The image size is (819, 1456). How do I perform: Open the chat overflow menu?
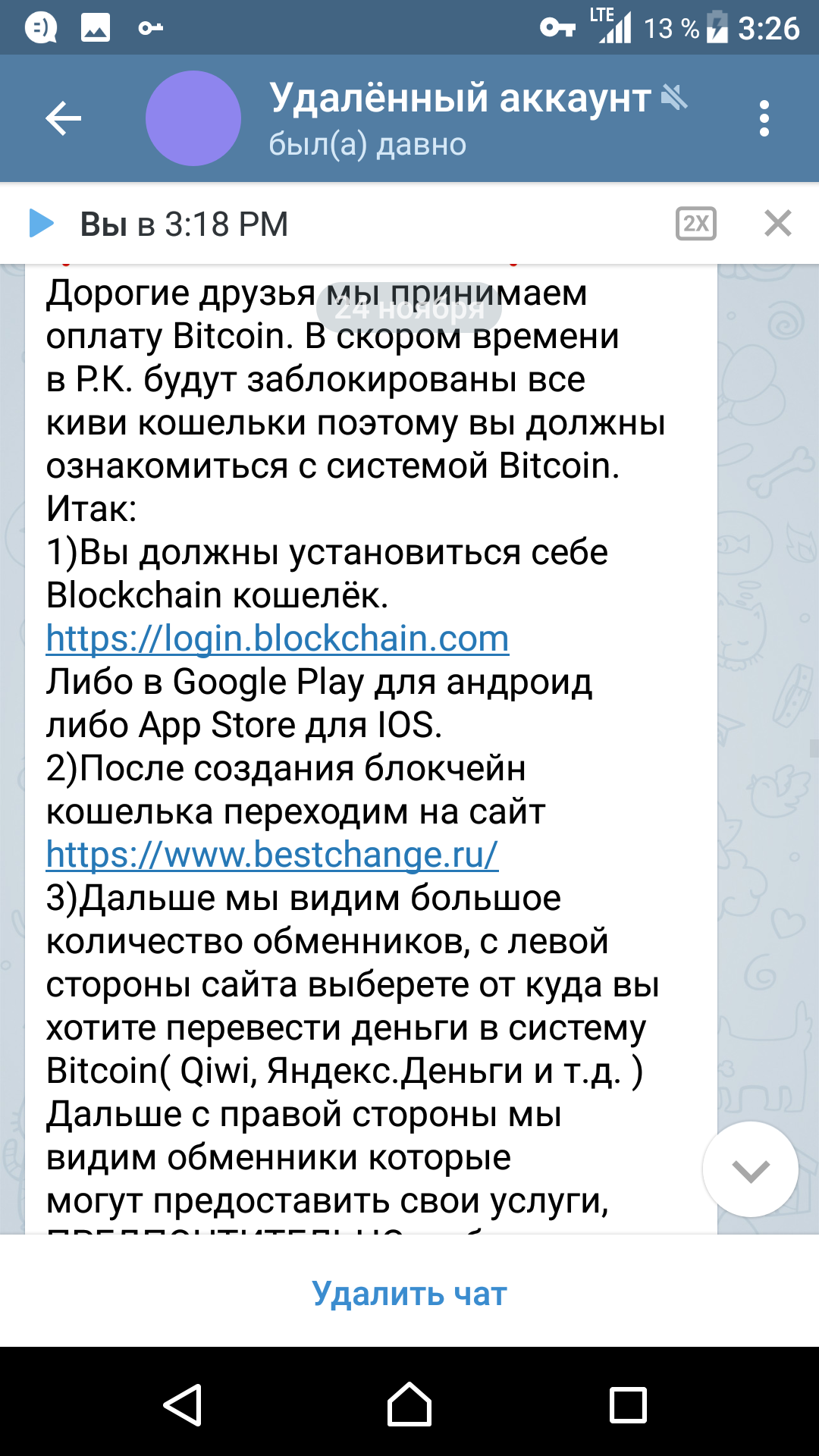[764, 118]
